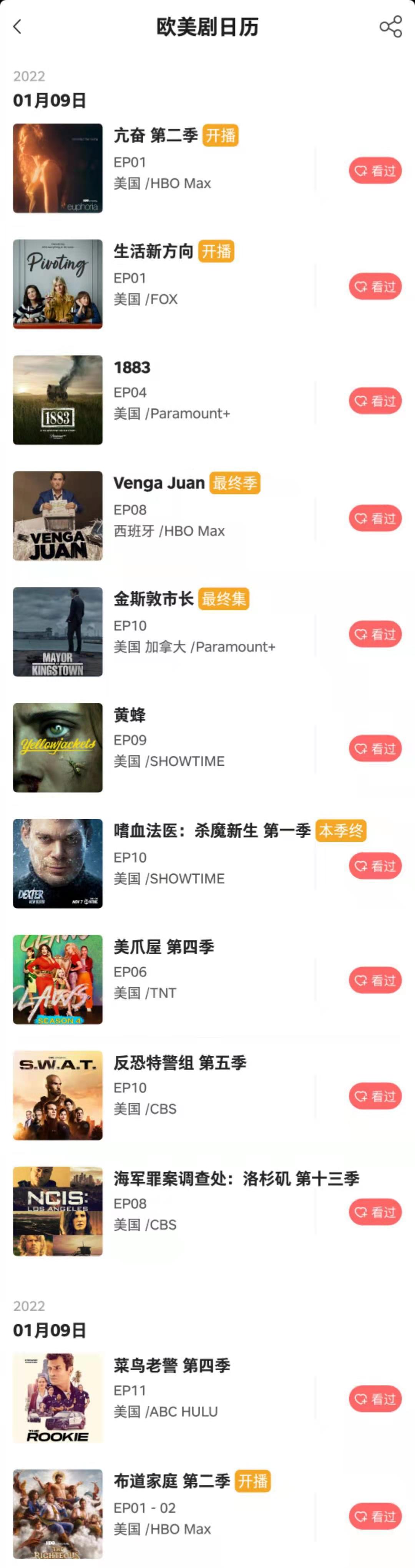The width and height of the screenshot is (415, 1568).
Task: View the 1883 show poster
Action: [x=58, y=400]
